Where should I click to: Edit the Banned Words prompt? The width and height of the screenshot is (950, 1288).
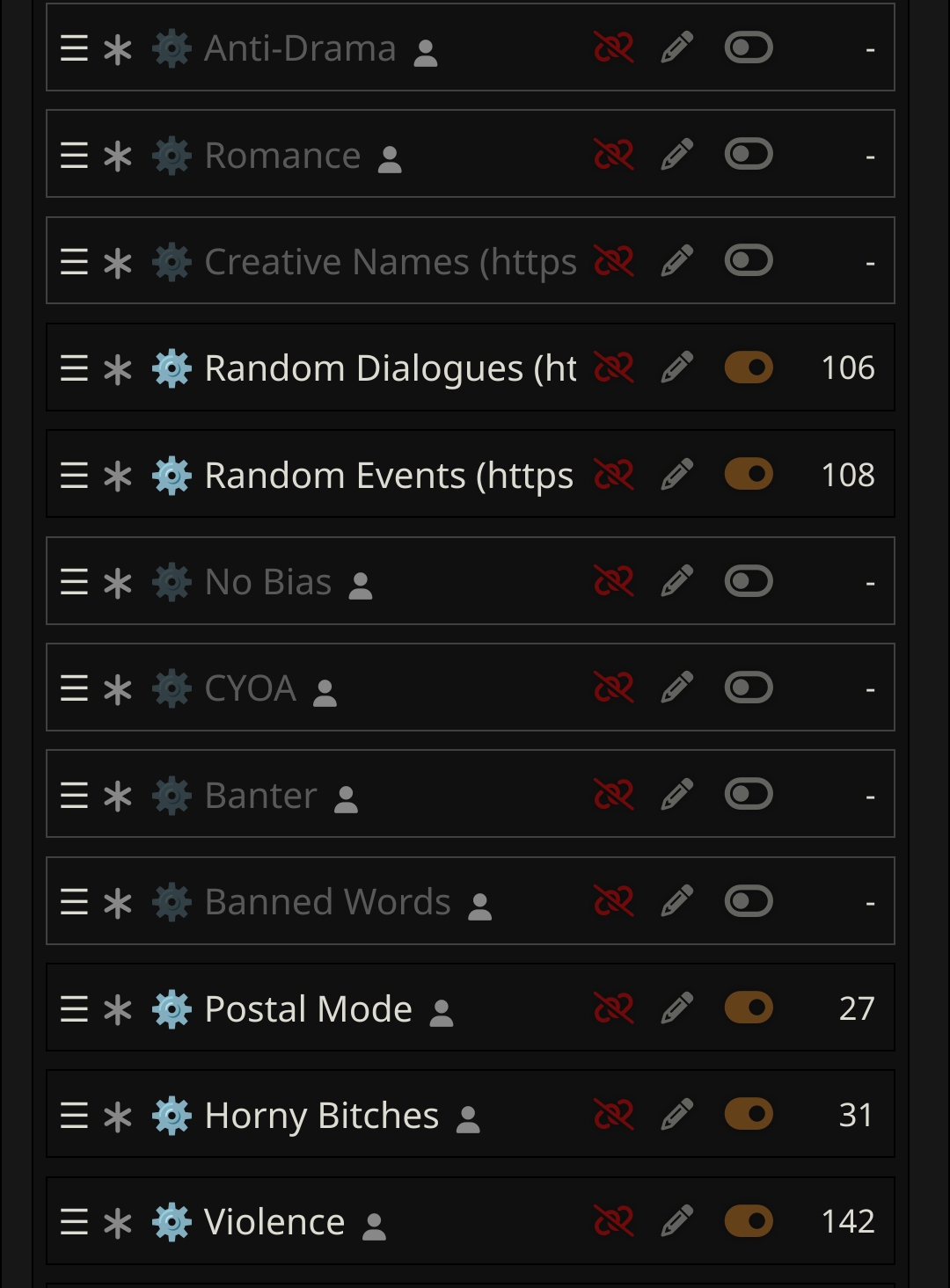coord(676,901)
